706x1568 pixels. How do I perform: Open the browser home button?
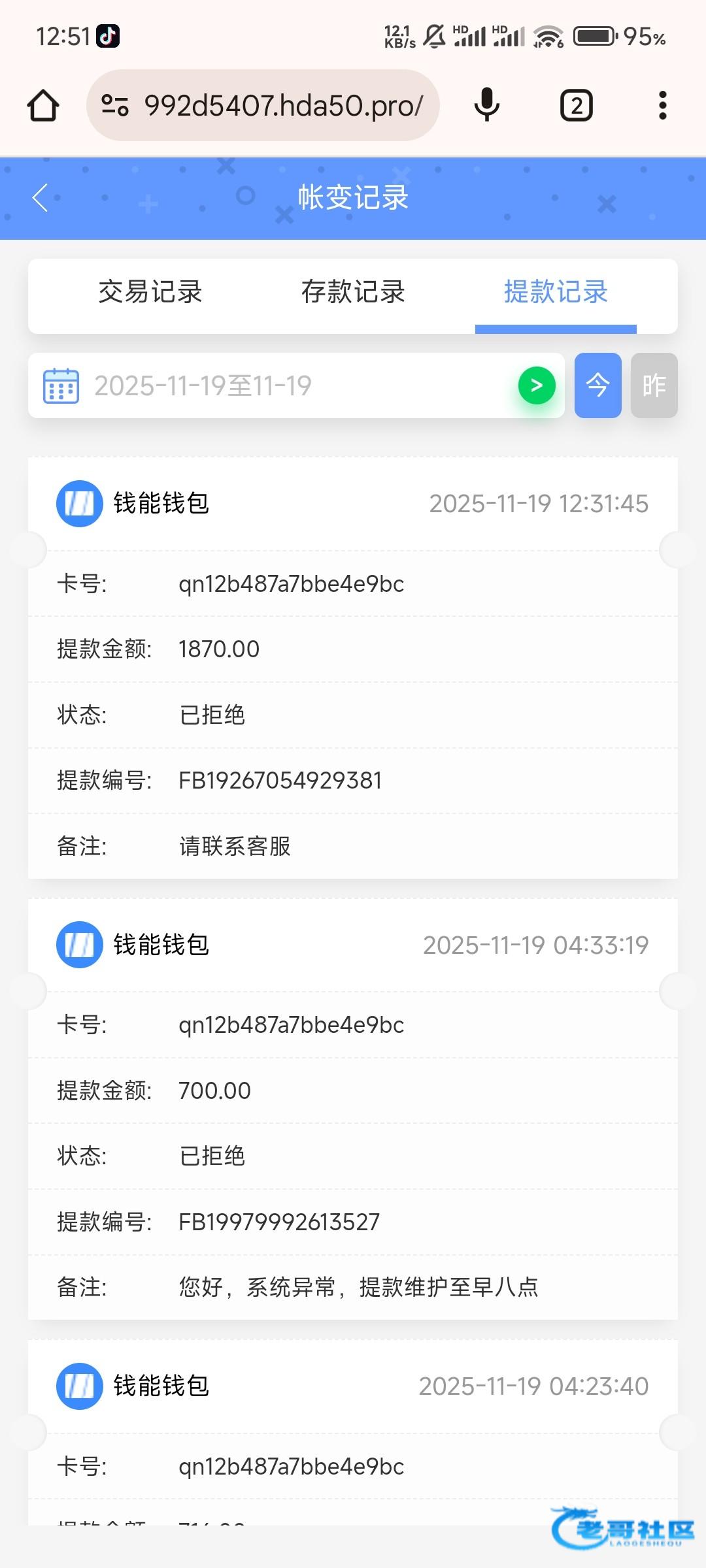[x=43, y=105]
